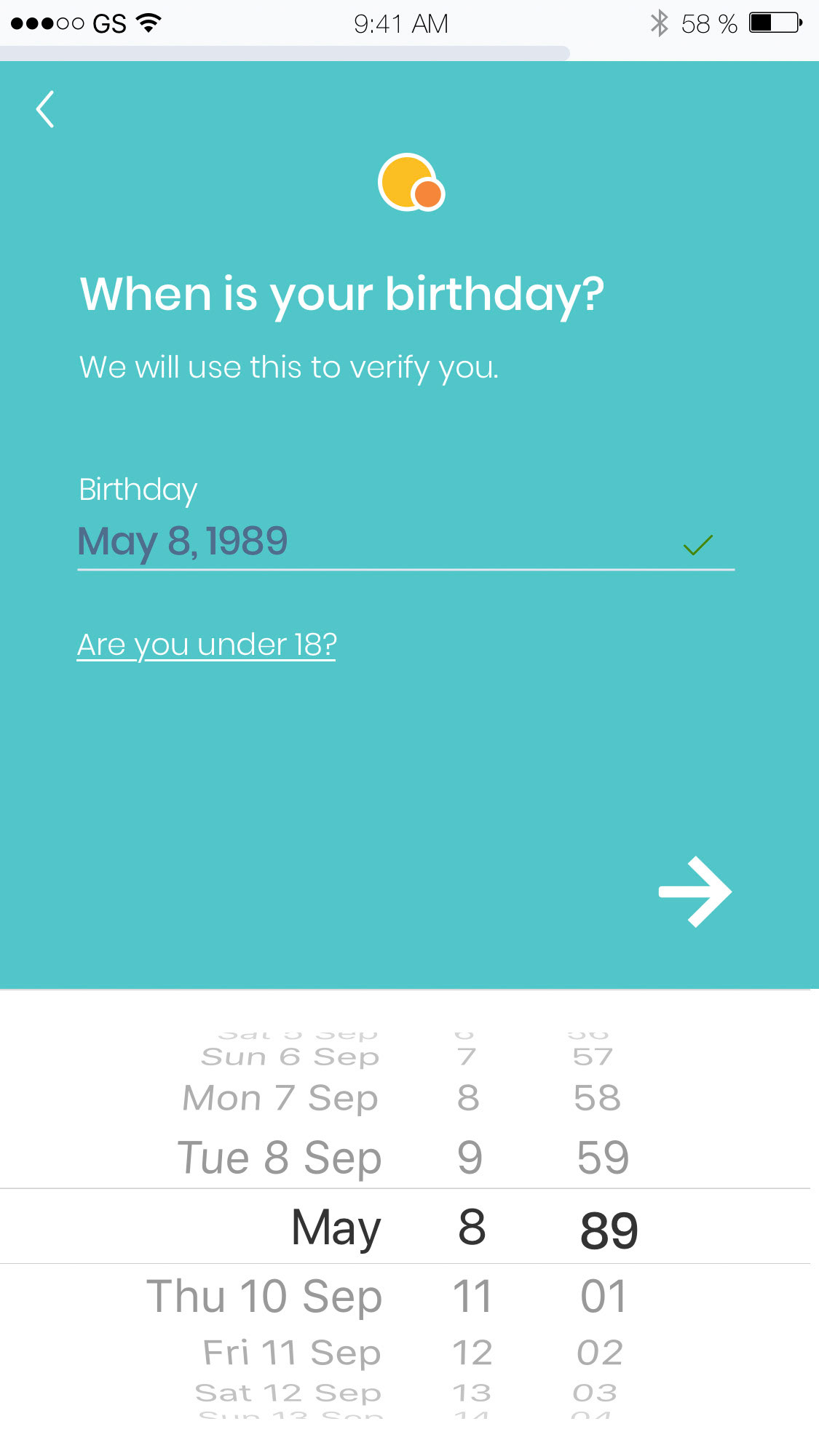The height and width of the screenshot is (1456, 819).
Task: Pick 01 in the year wheel
Action: 603,1297
